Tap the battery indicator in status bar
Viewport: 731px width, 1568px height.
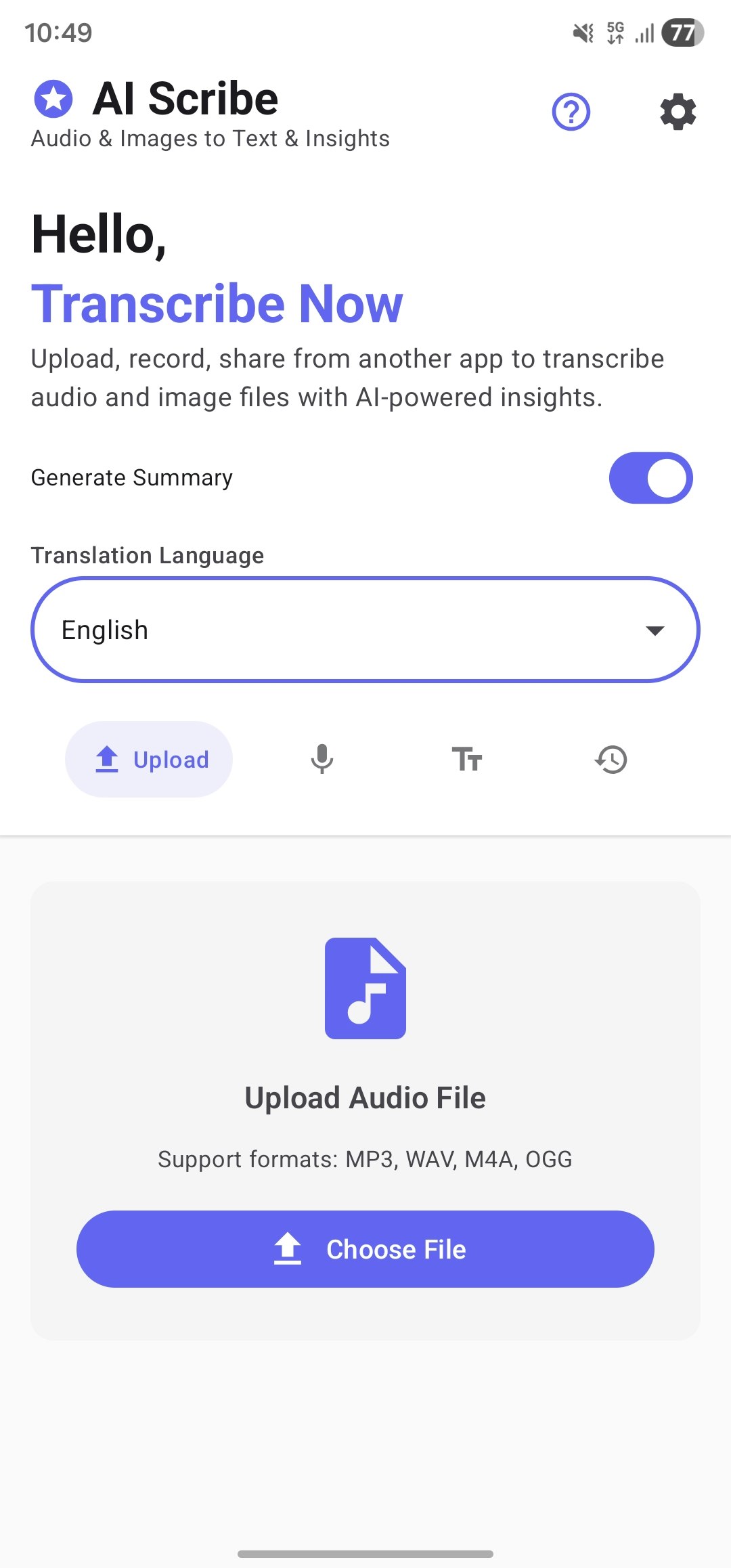click(x=681, y=32)
